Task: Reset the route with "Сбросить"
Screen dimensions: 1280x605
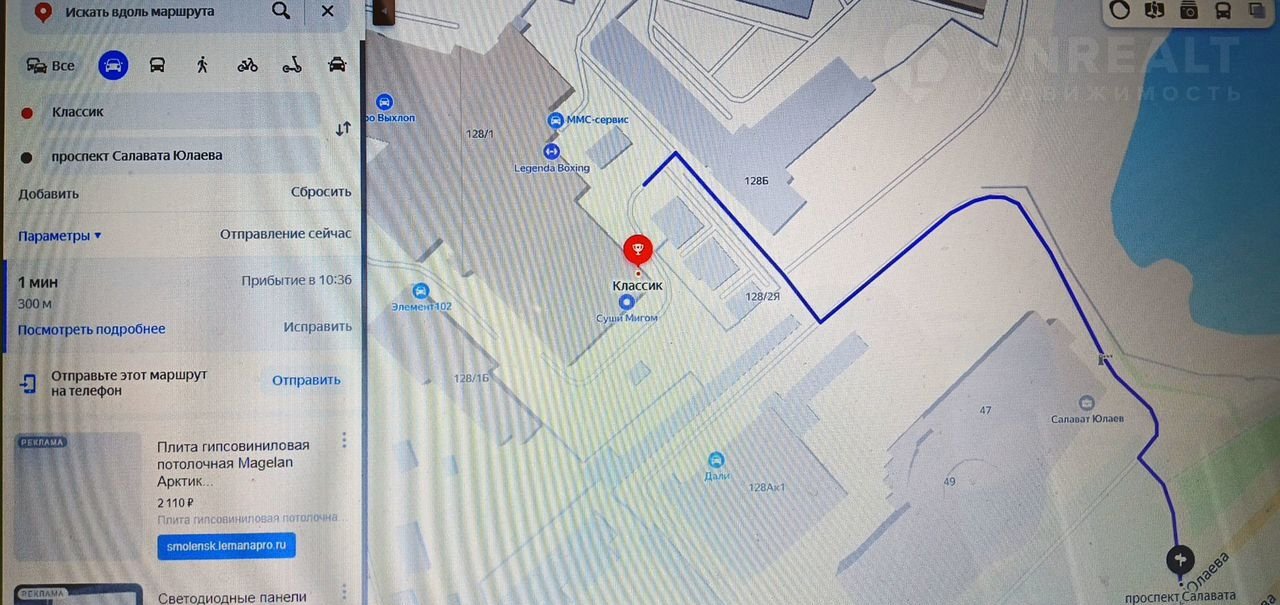Action: tap(321, 192)
